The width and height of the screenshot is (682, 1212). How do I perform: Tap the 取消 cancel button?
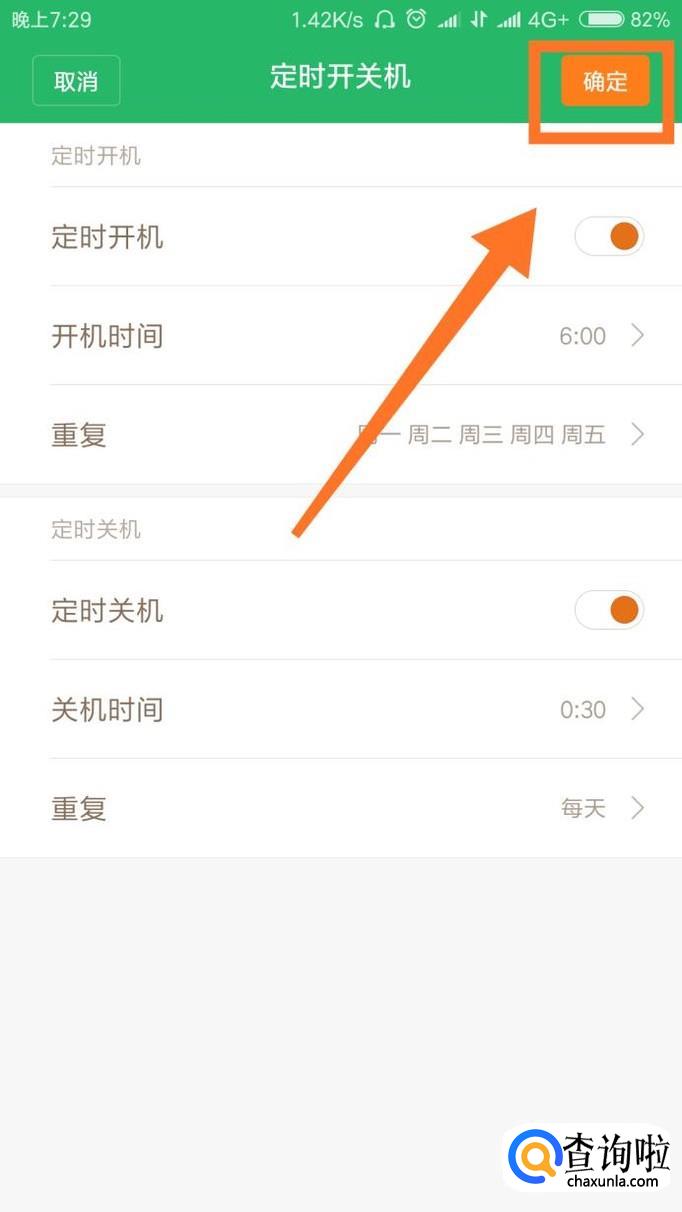76,81
